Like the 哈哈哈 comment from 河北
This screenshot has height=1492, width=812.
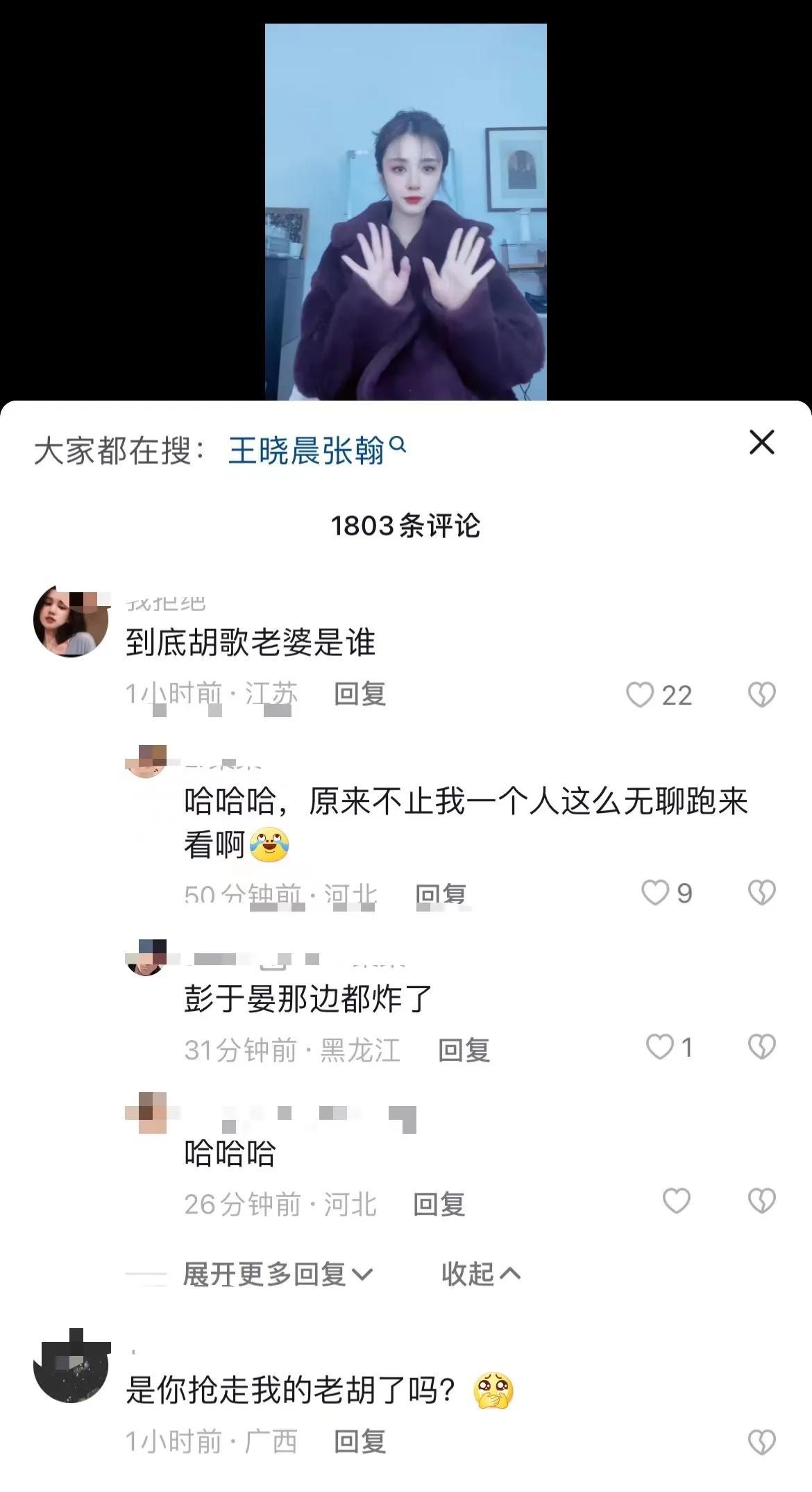pyautogui.click(x=676, y=1201)
